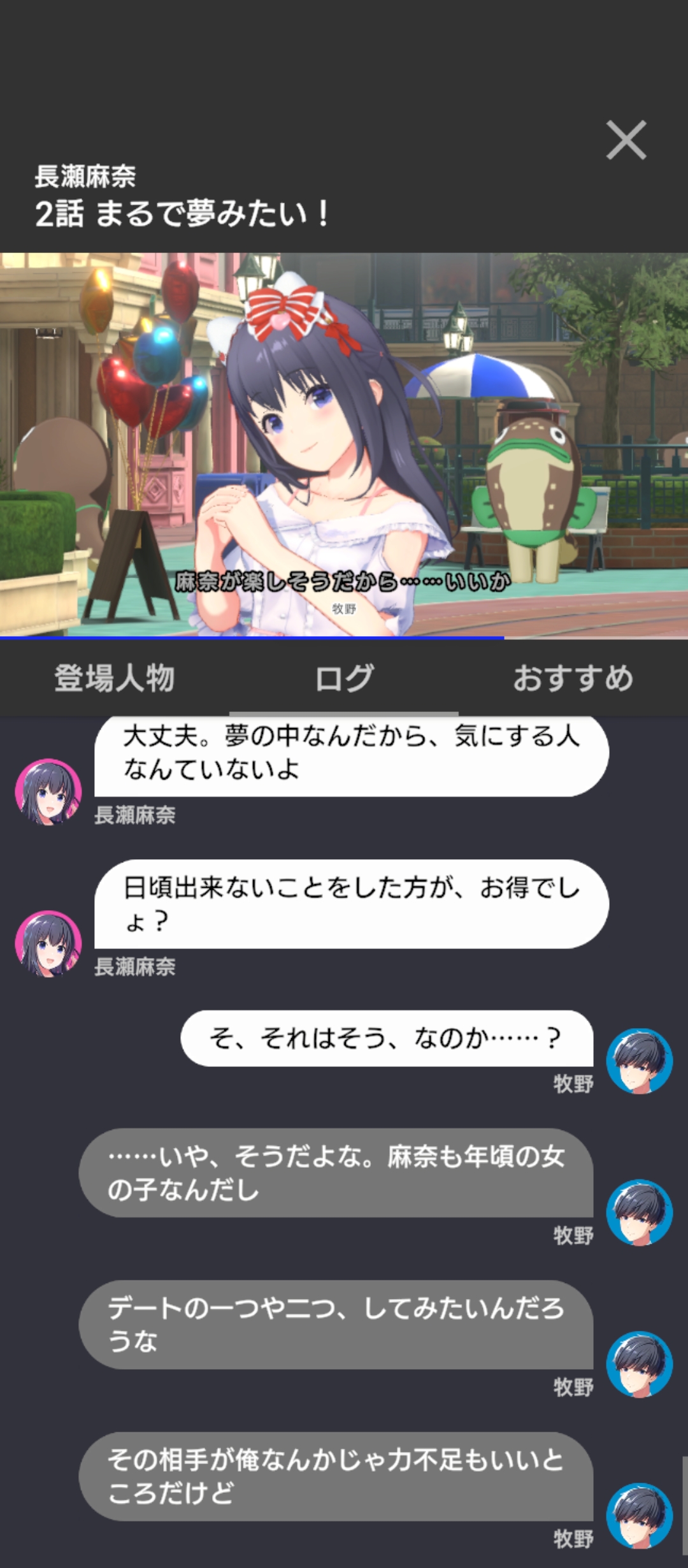Jump to log line デートの一つや二つ
Viewport: 688px width, 1568px height.
pyautogui.click(x=336, y=1324)
